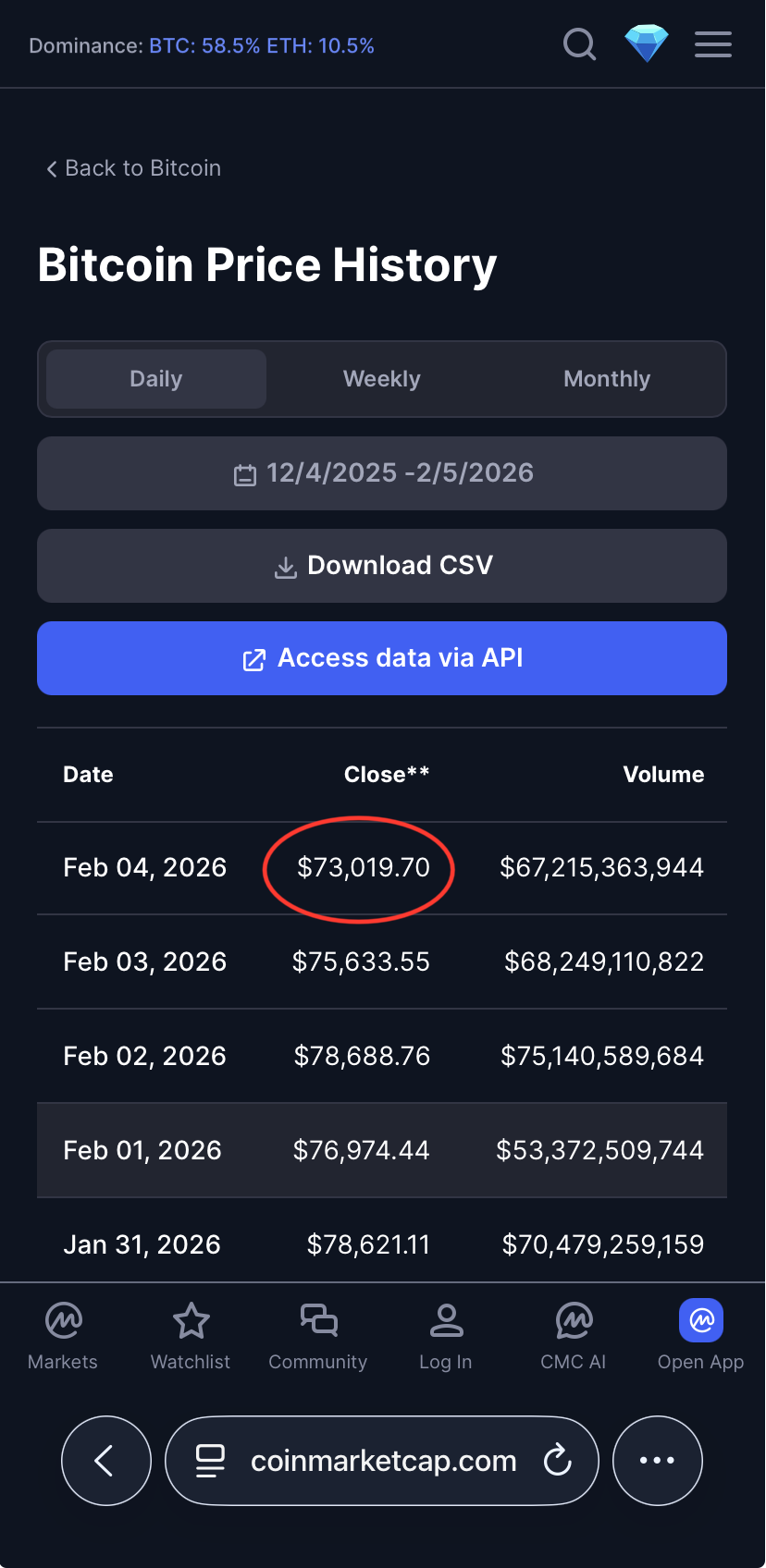Tap the browser back arrow
Screen dimensions: 766x1568
point(105,1461)
